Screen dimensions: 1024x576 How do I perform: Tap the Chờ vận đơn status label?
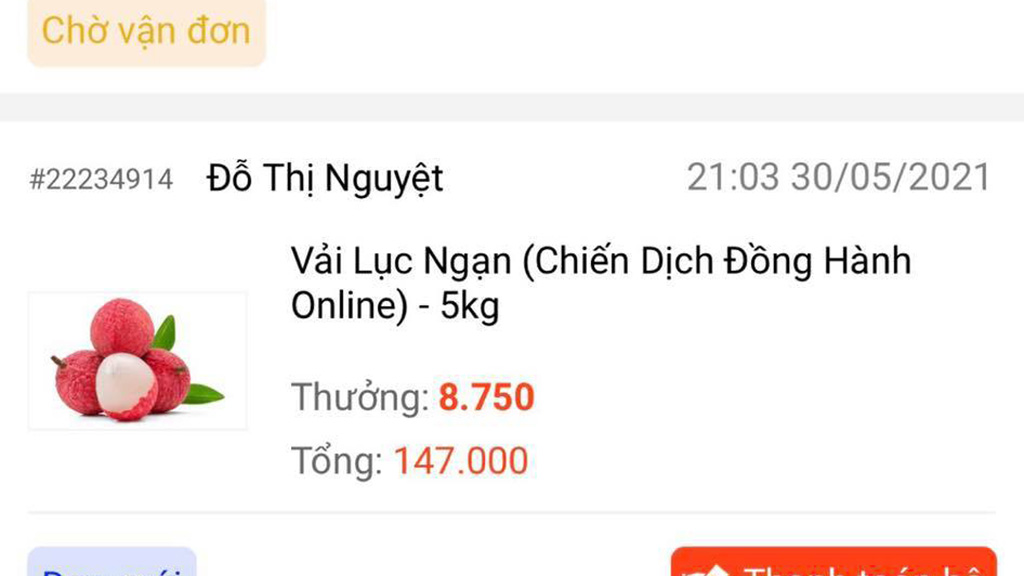point(146,31)
